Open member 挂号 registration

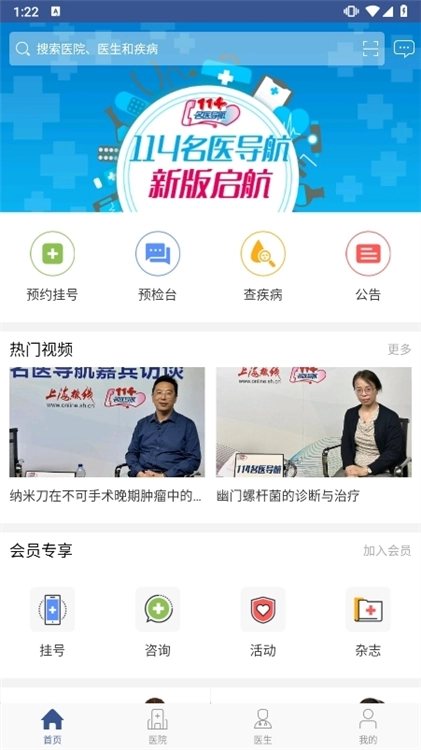pyautogui.click(x=53, y=622)
